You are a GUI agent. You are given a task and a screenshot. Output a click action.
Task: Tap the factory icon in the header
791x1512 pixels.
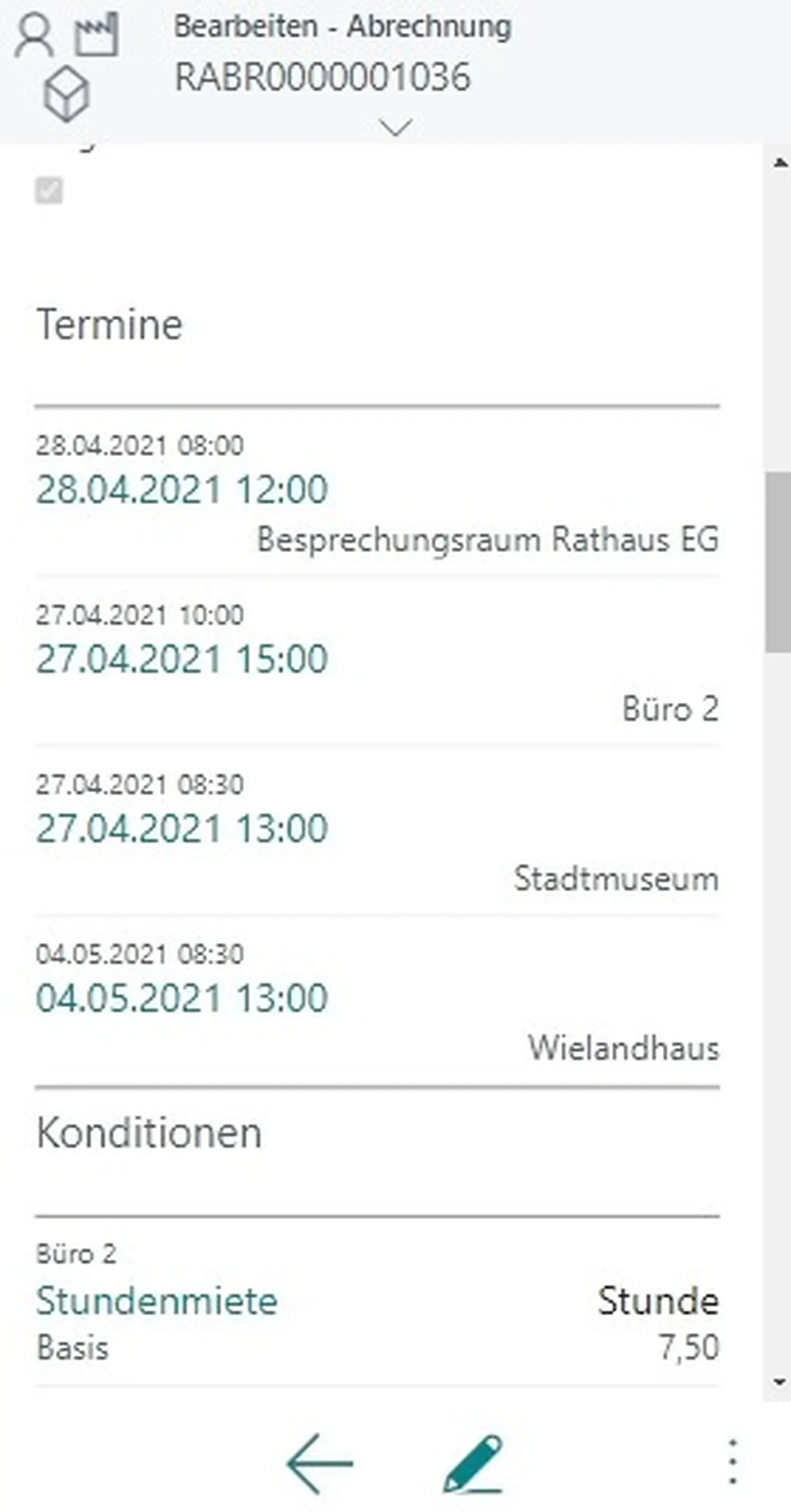point(97,35)
